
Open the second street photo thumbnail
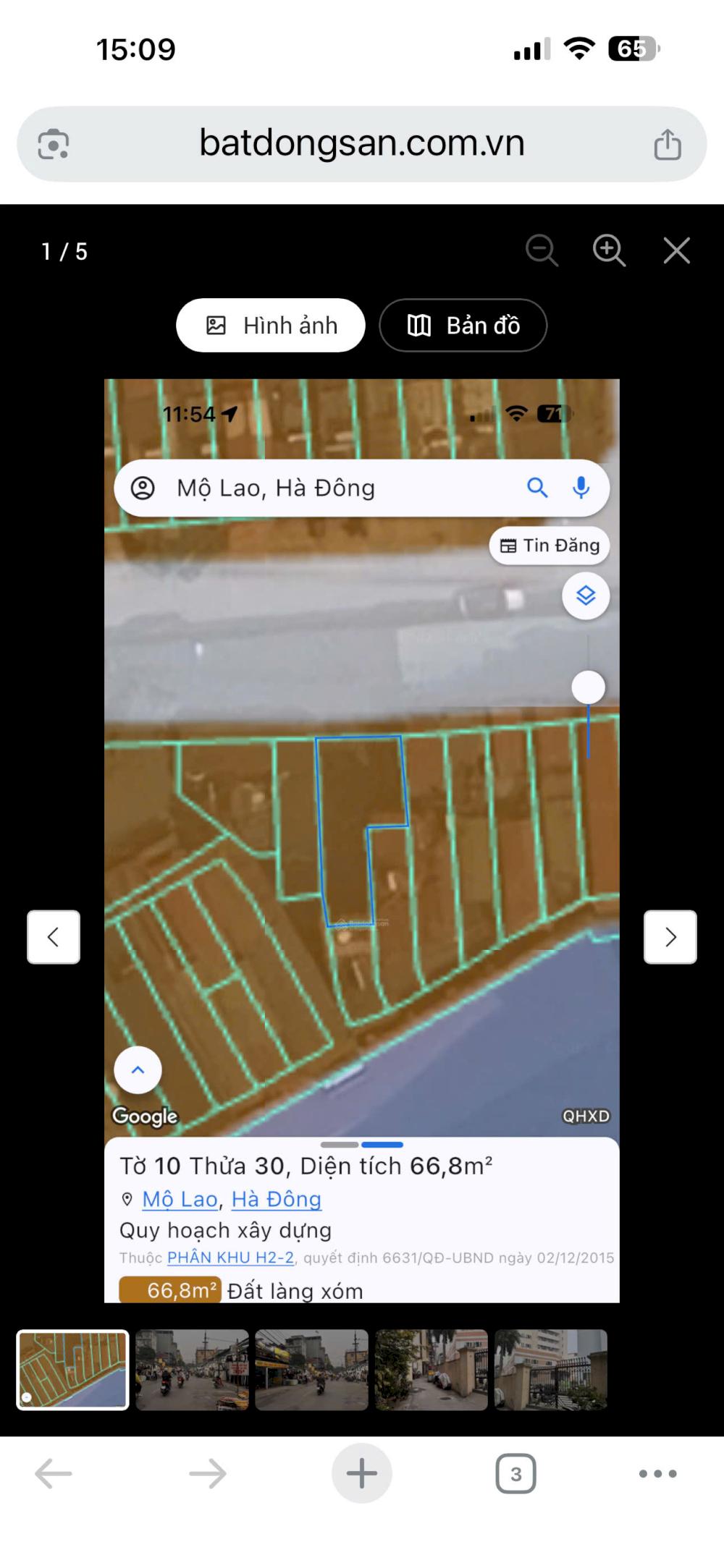pos(192,1370)
